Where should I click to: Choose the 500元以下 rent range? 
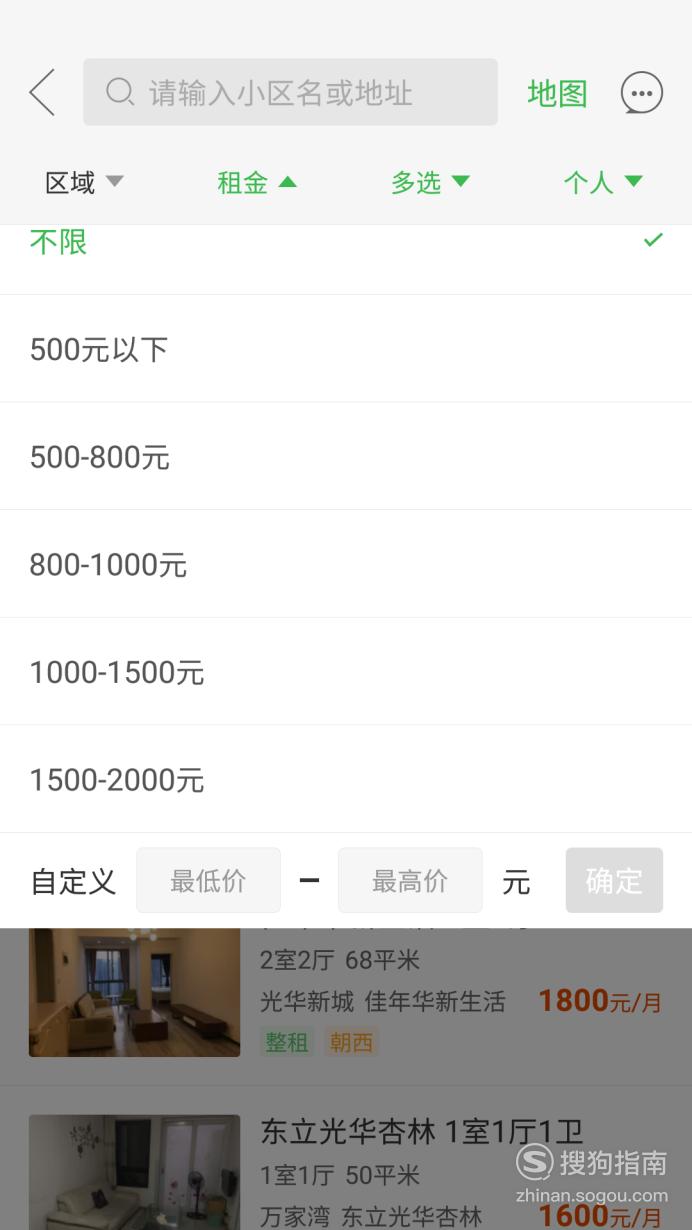[346, 349]
